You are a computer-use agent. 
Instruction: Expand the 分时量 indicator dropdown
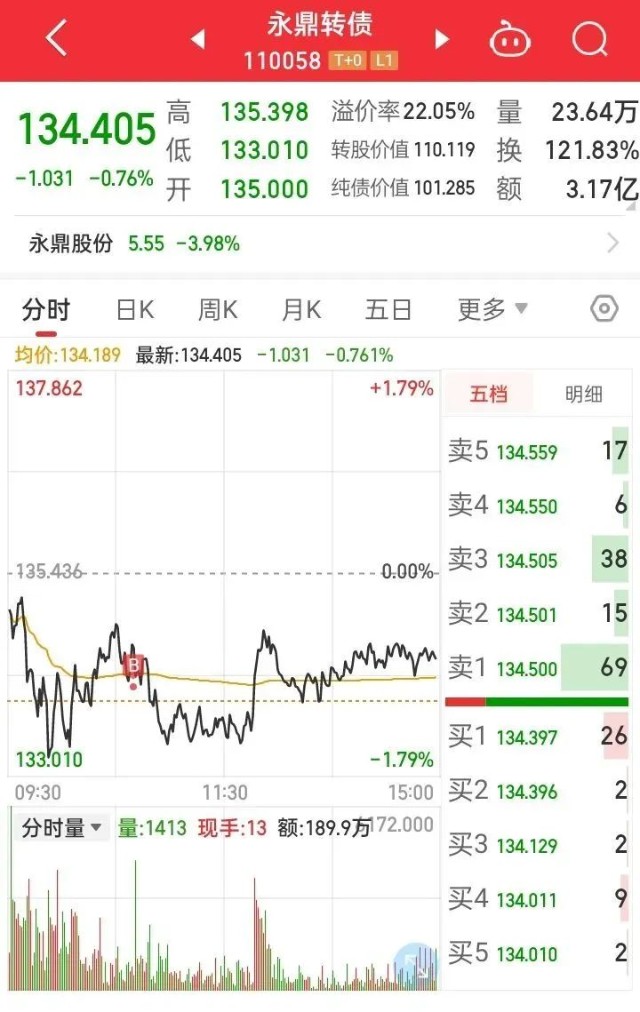point(62,828)
